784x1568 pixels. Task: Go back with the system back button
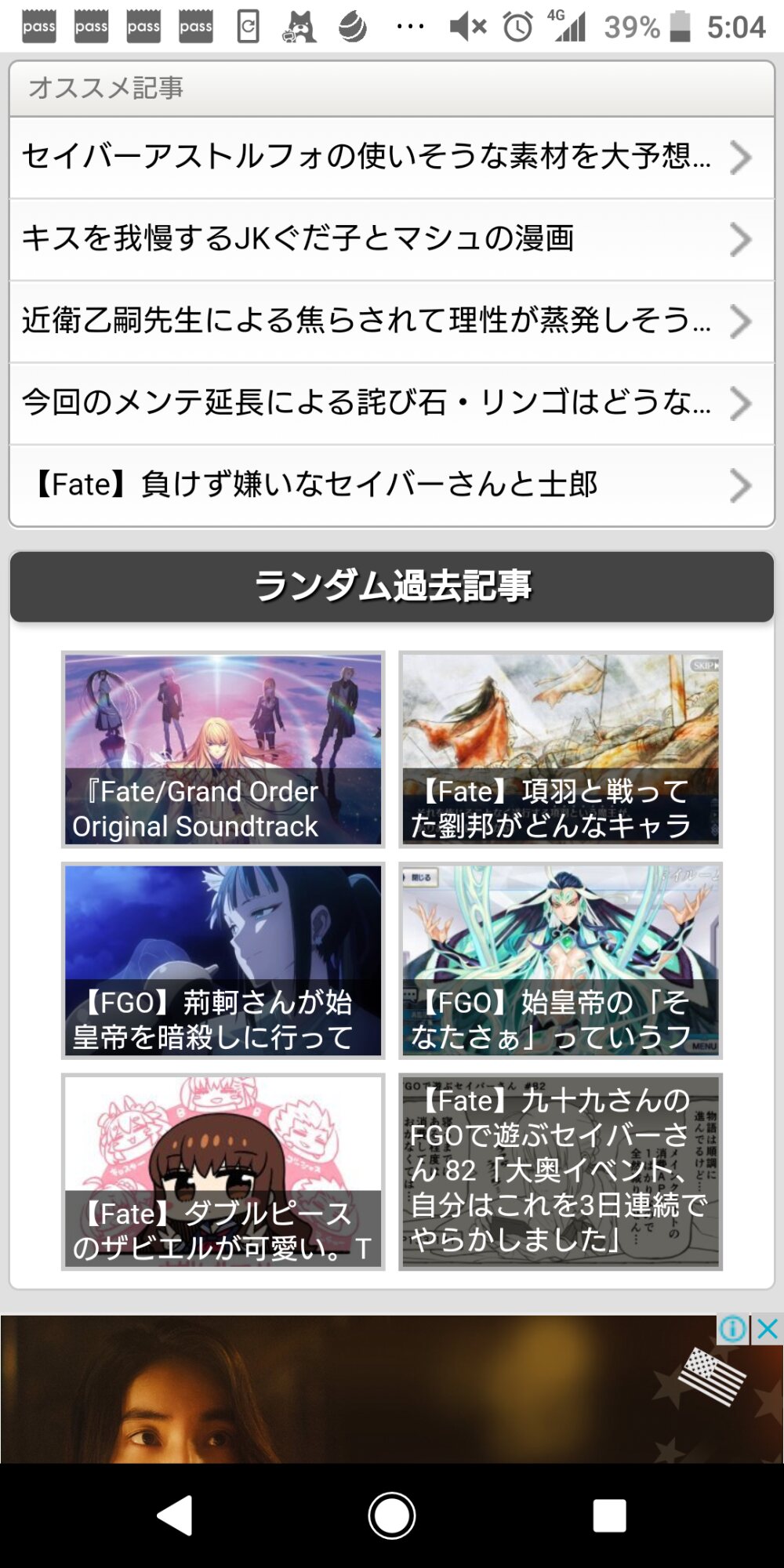coord(176,1515)
